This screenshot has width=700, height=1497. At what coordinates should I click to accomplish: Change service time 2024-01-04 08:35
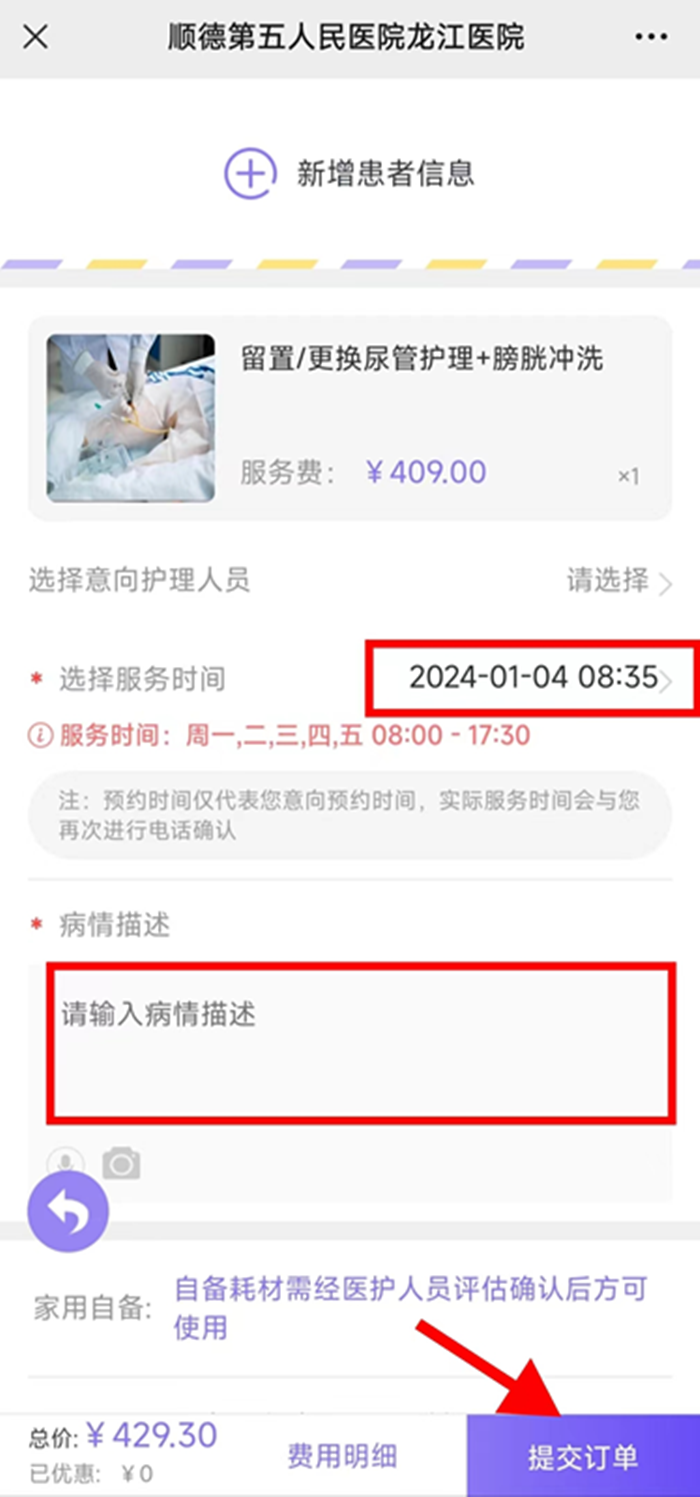tap(533, 678)
